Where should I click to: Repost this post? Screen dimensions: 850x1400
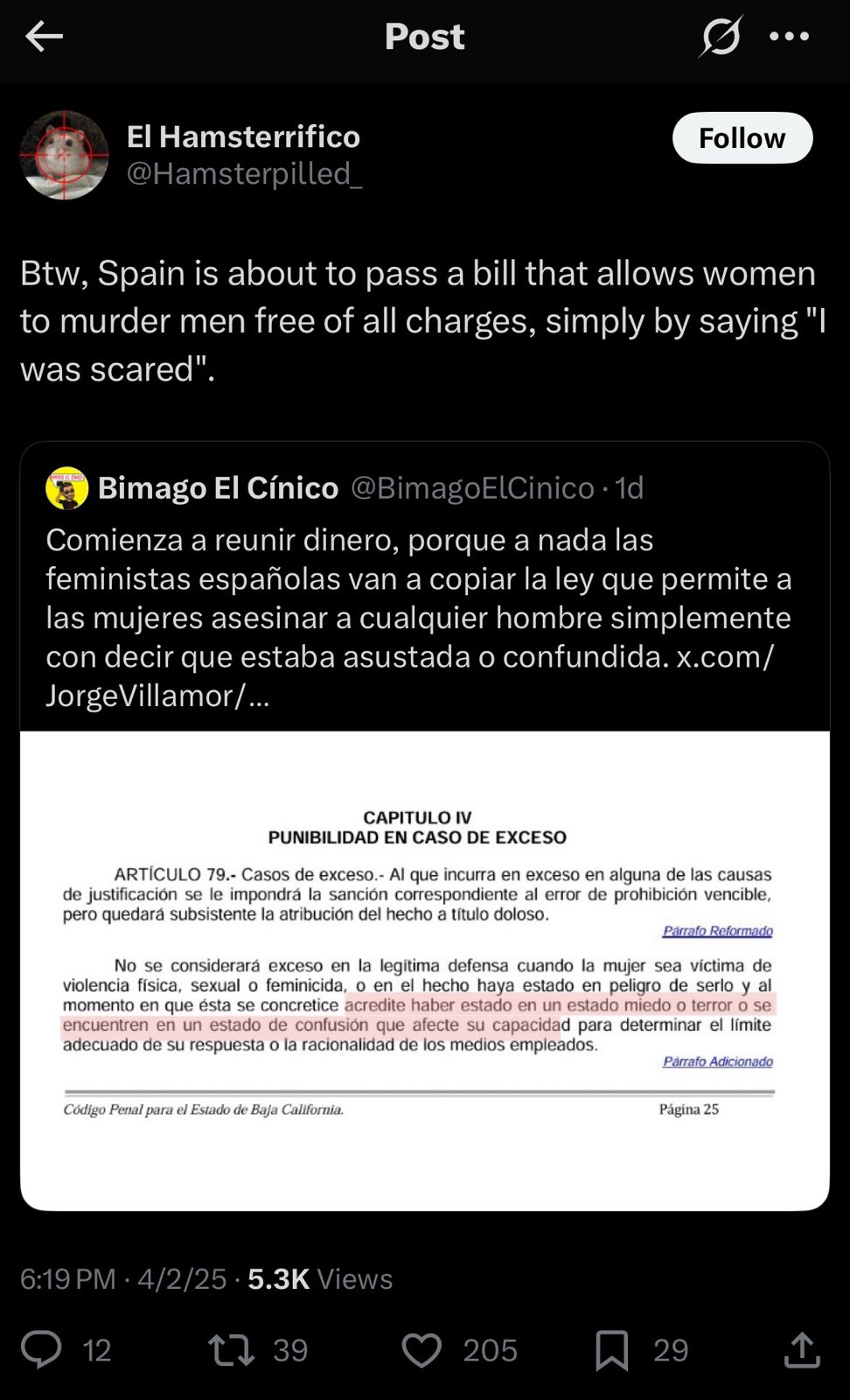(x=232, y=1349)
